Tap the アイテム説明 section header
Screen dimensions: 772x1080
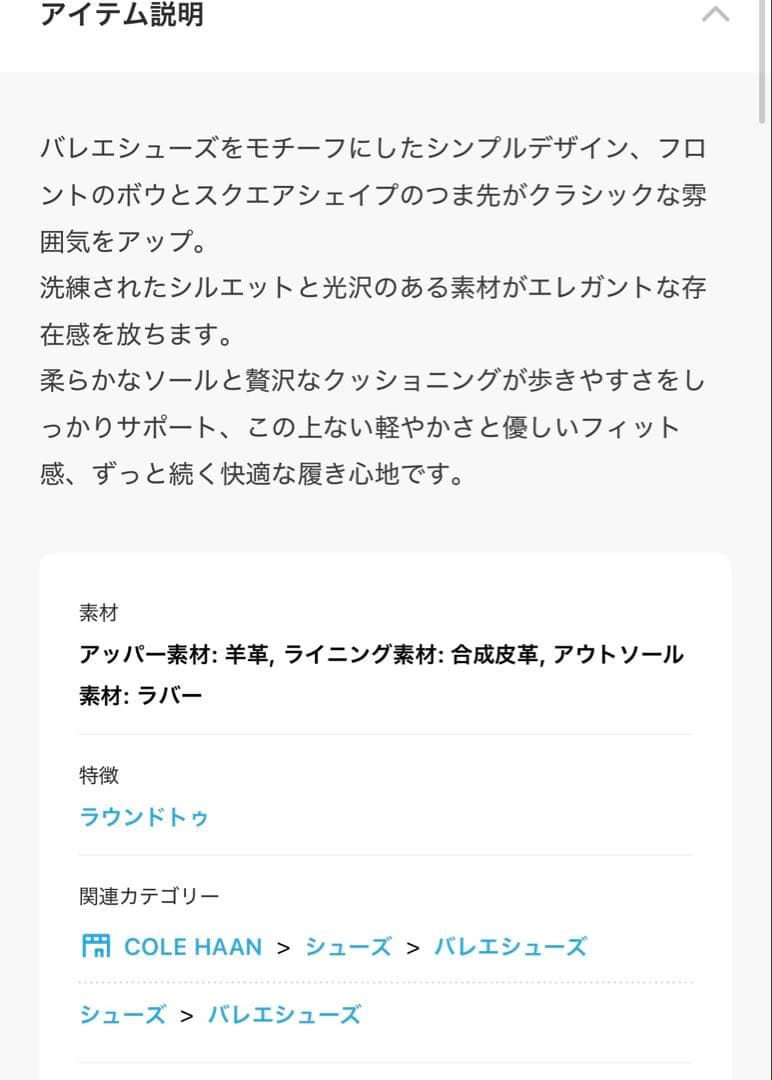point(124,17)
